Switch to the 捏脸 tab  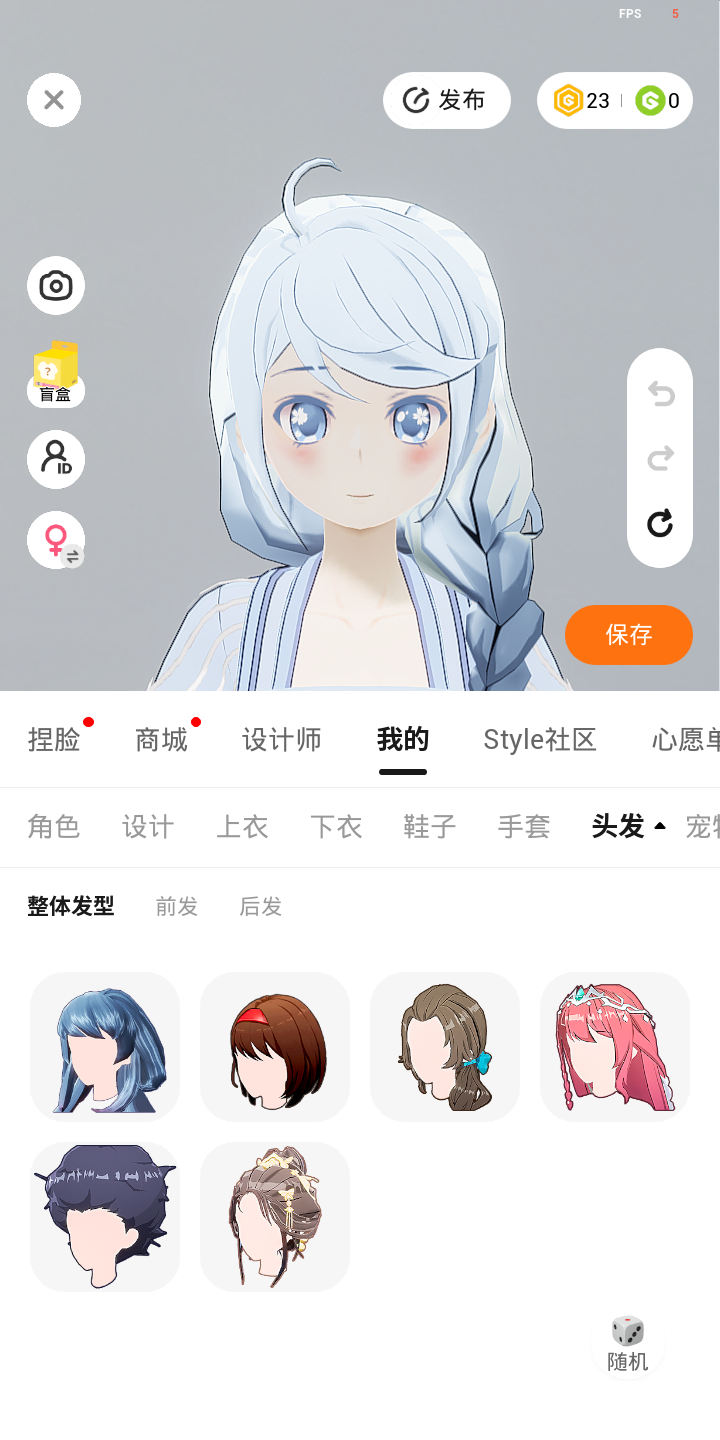(x=54, y=740)
